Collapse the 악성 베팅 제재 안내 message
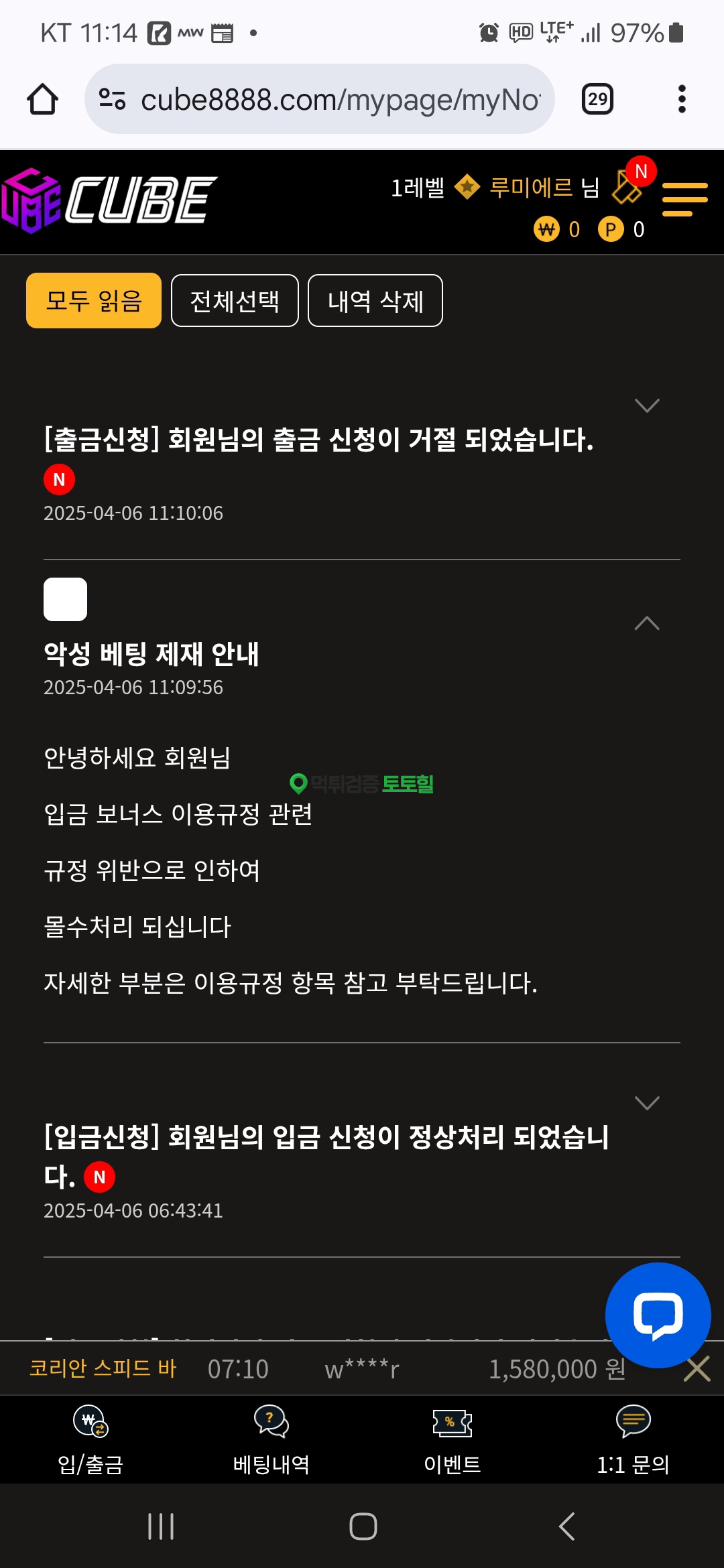The image size is (724, 1568). coord(646,623)
